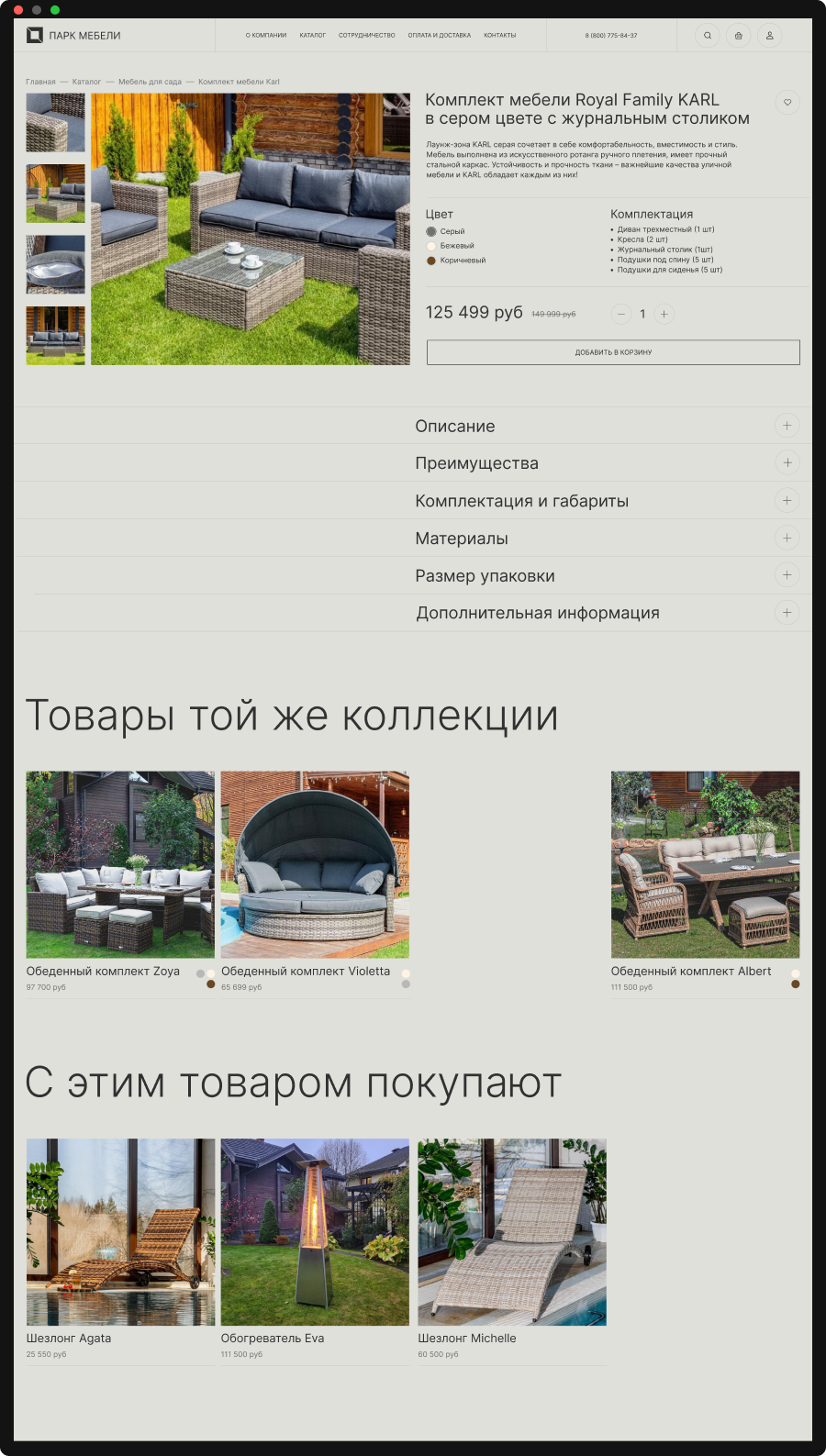Choose the Коричневый color option
The width and height of the screenshot is (826, 1456).
pos(432,261)
